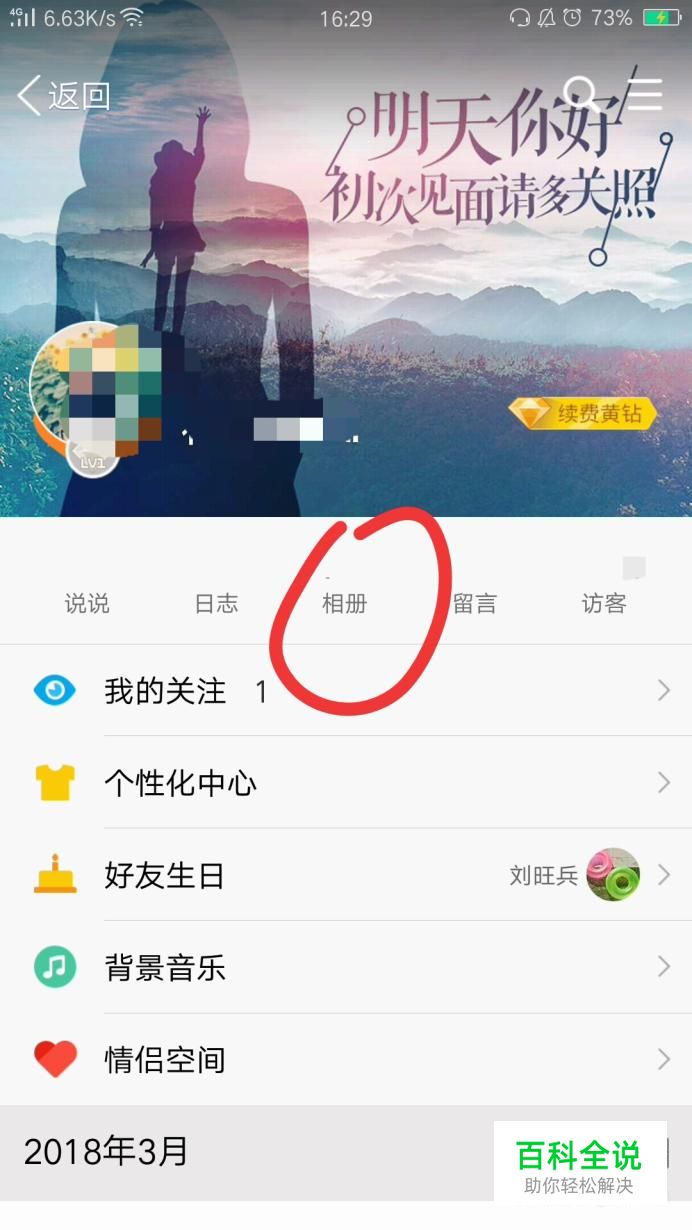Switch to the 日志 tab

(x=216, y=604)
